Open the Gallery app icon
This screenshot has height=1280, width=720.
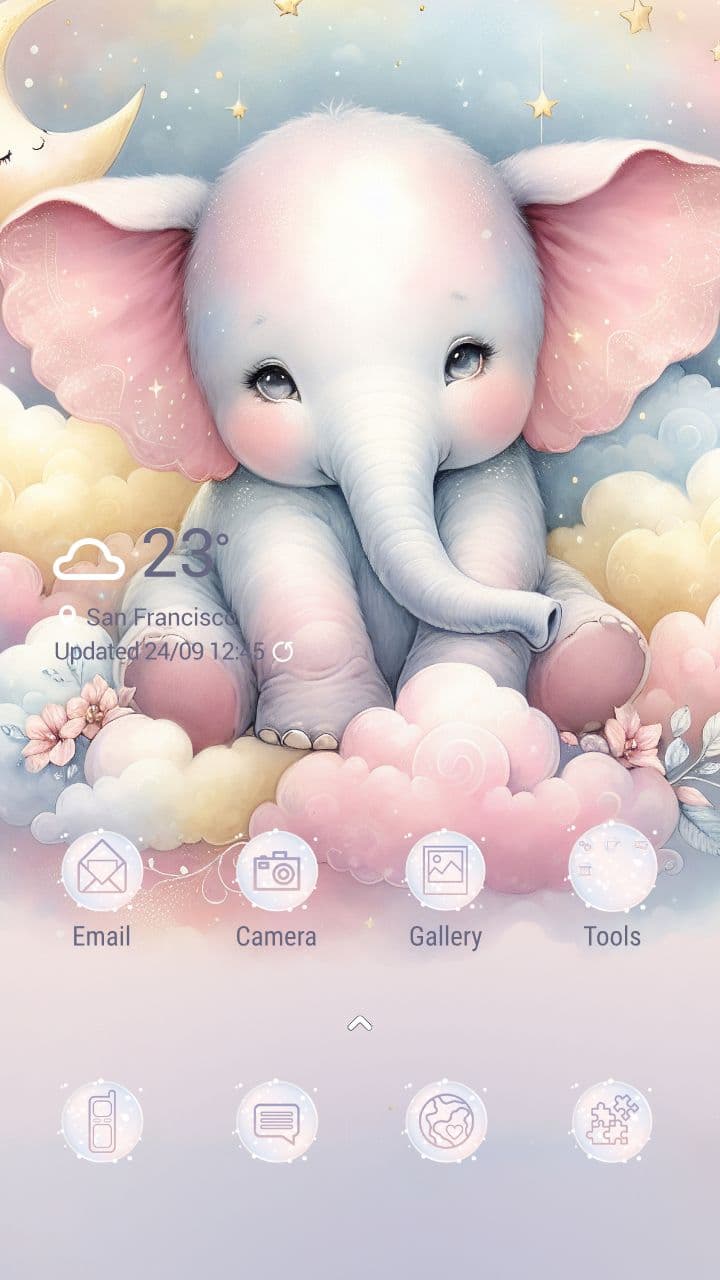(446, 872)
